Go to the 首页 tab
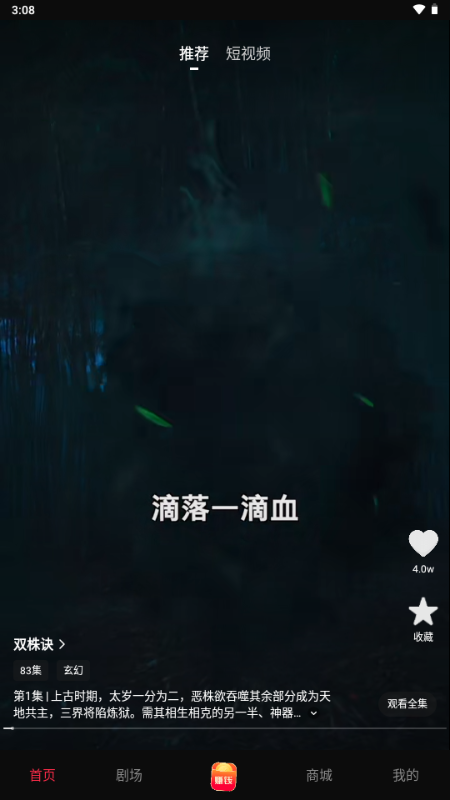Screen dimensions: 450x800 pyautogui.click(x=42, y=776)
